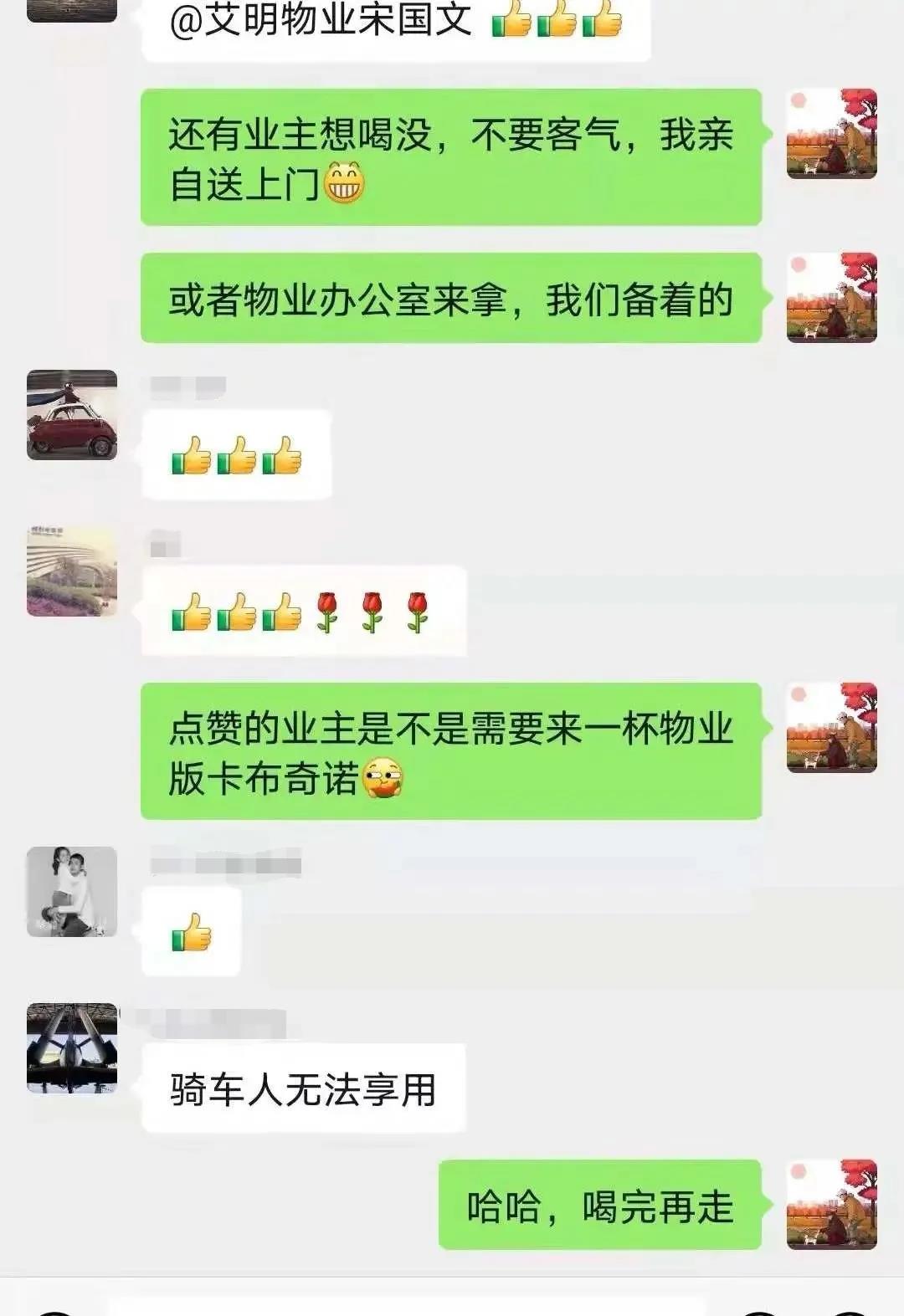Open the avatar next to 还有业主想喝没 message
904x1316 pixels.
click(831, 134)
